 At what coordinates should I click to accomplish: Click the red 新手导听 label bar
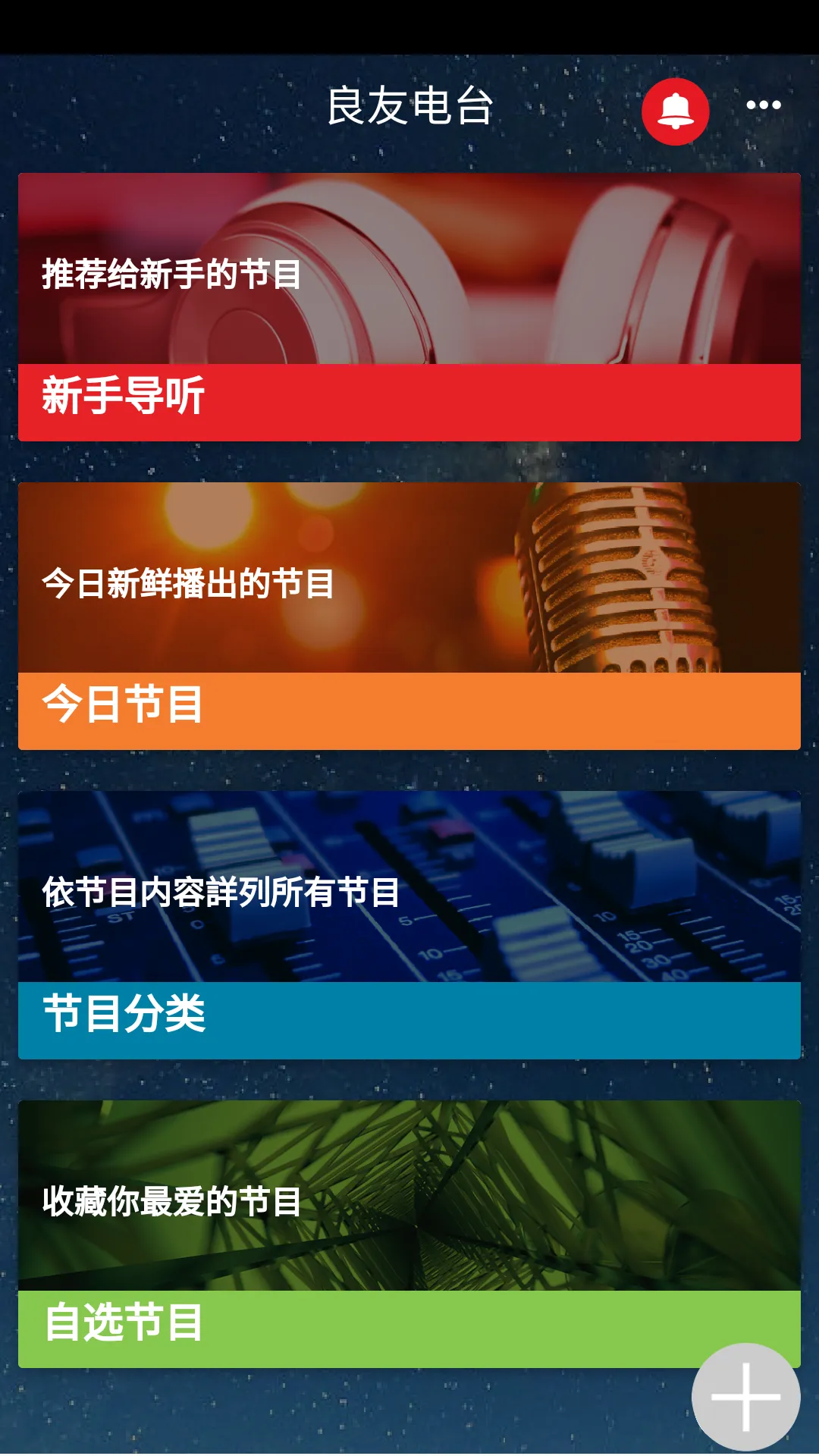pyautogui.click(x=409, y=399)
